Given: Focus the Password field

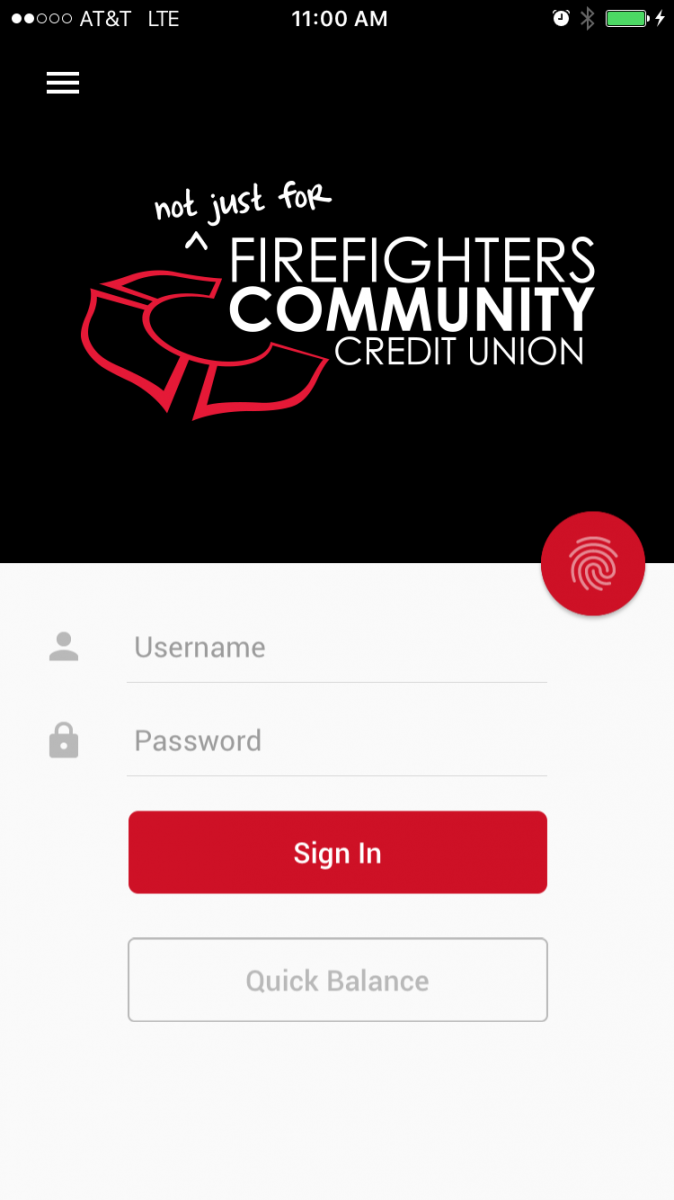Looking at the screenshot, I should 337,741.
